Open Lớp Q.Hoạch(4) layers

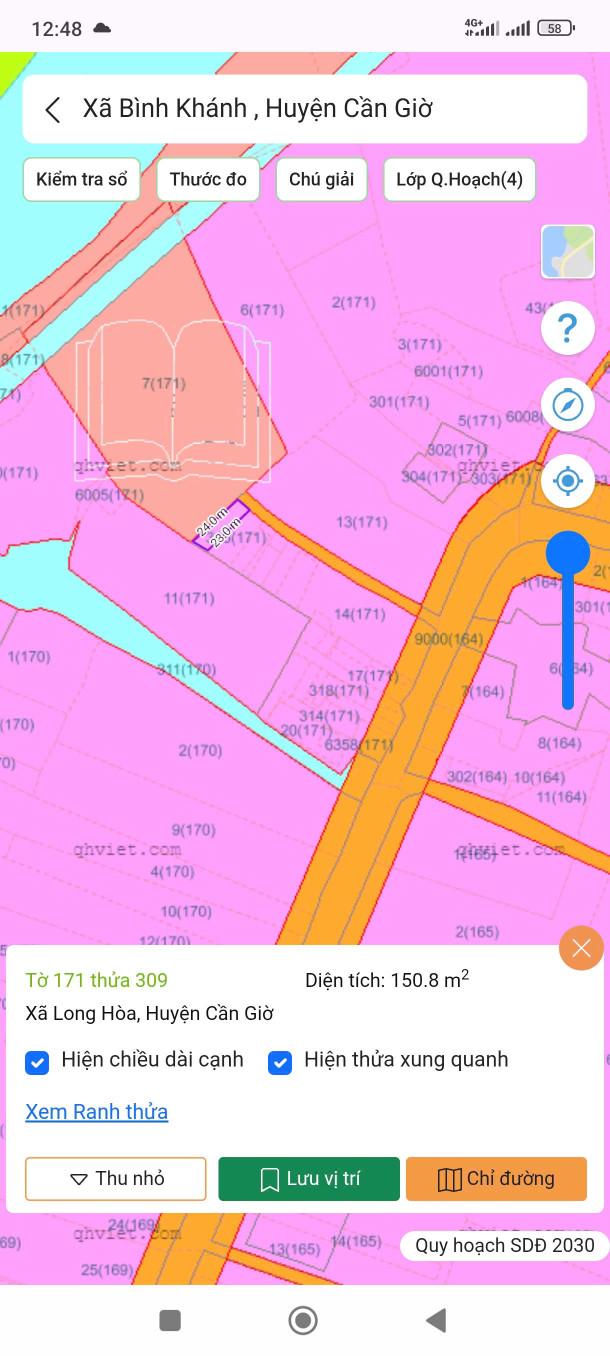(x=459, y=180)
